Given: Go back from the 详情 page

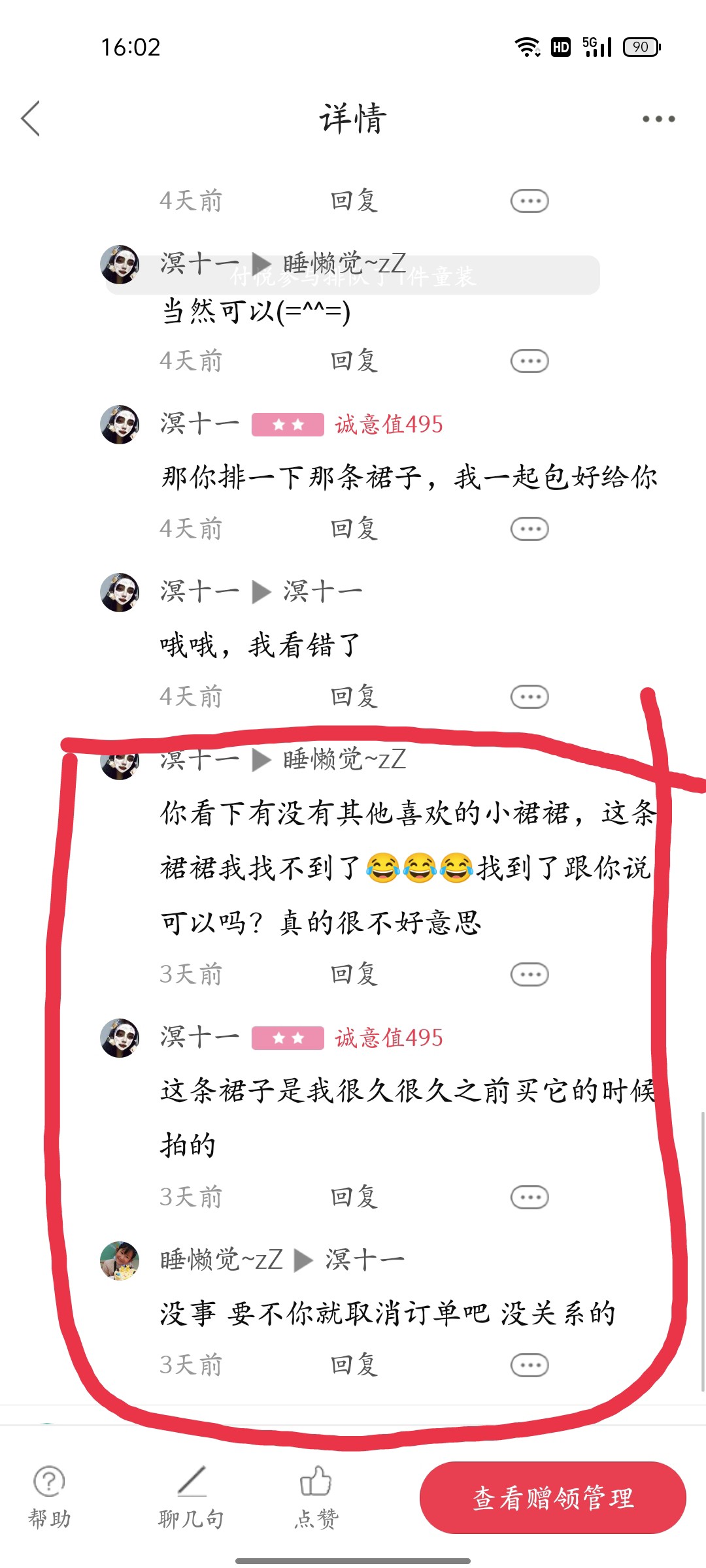Looking at the screenshot, I should pos(31,119).
